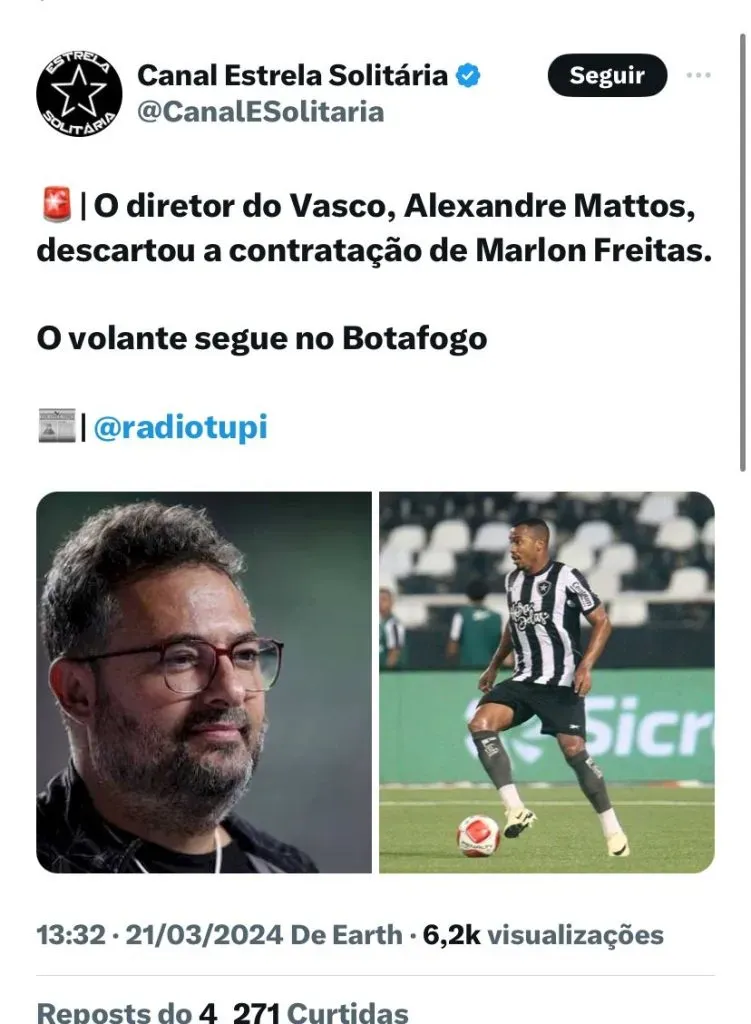Open the 271 Curtidas likes list
Image resolution: width=751 pixels, height=1024 pixels.
click(320, 1012)
